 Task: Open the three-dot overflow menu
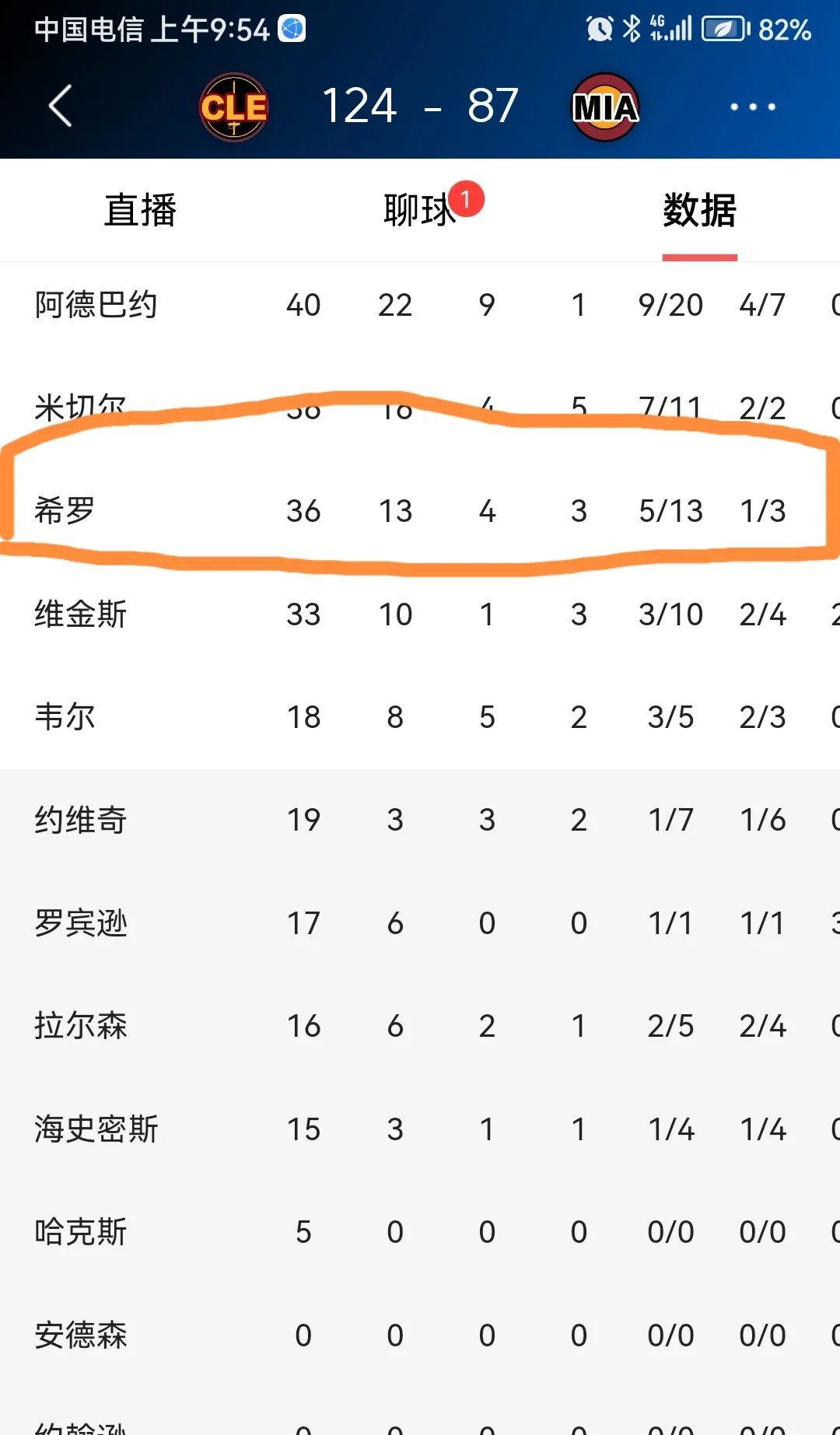[x=752, y=107]
